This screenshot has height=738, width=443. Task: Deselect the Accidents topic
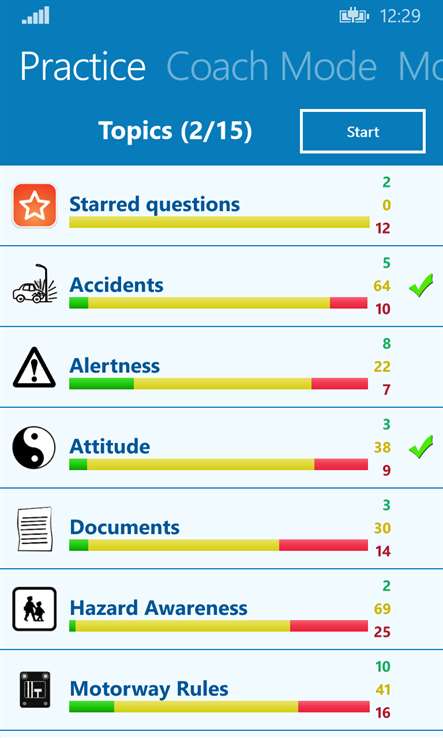[221, 286]
